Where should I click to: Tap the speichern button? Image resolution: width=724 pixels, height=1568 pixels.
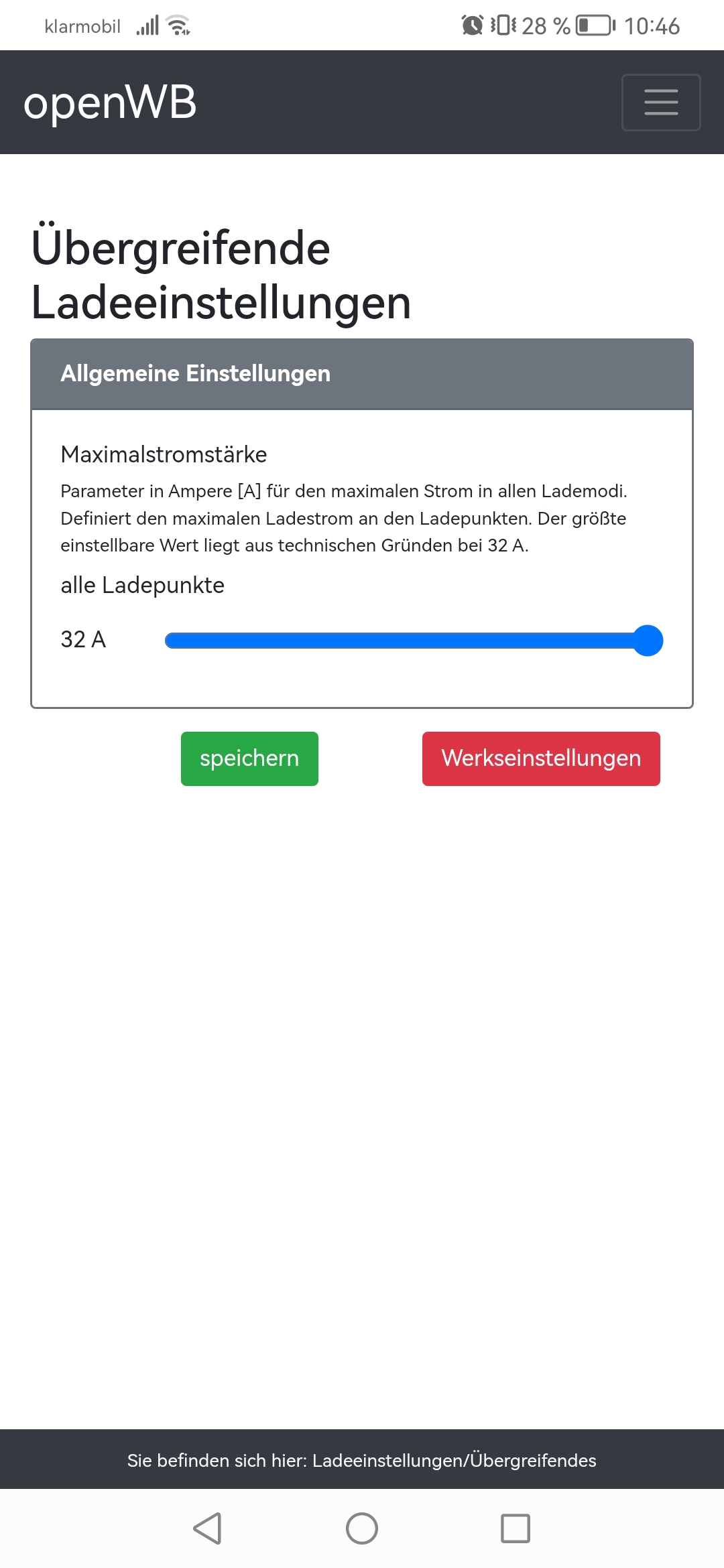coord(249,759)
